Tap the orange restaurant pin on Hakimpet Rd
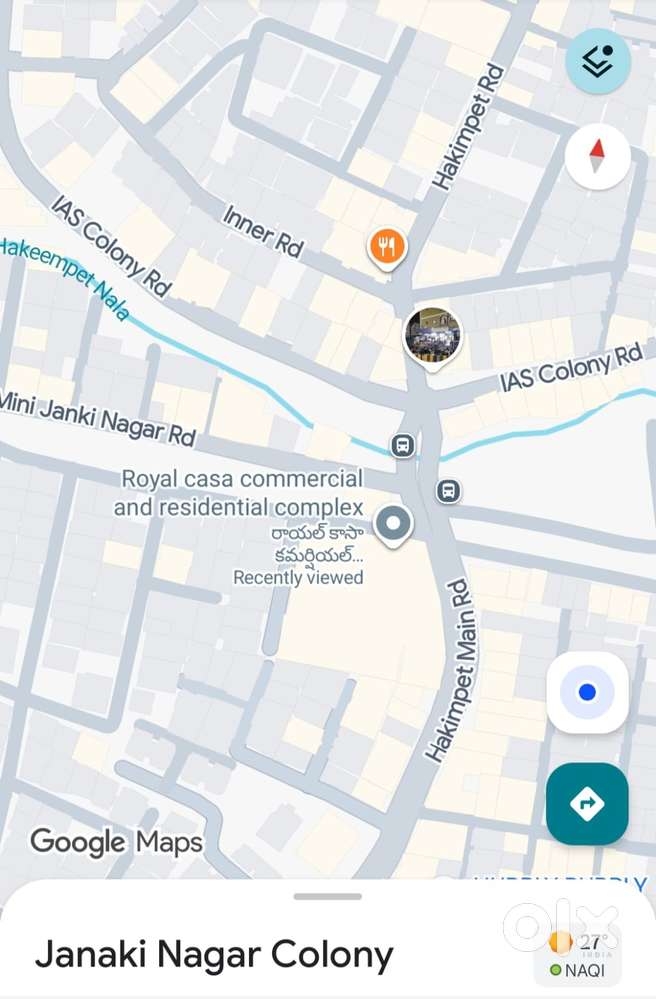This screenshot has height=999, width=656. click(386, 246)
